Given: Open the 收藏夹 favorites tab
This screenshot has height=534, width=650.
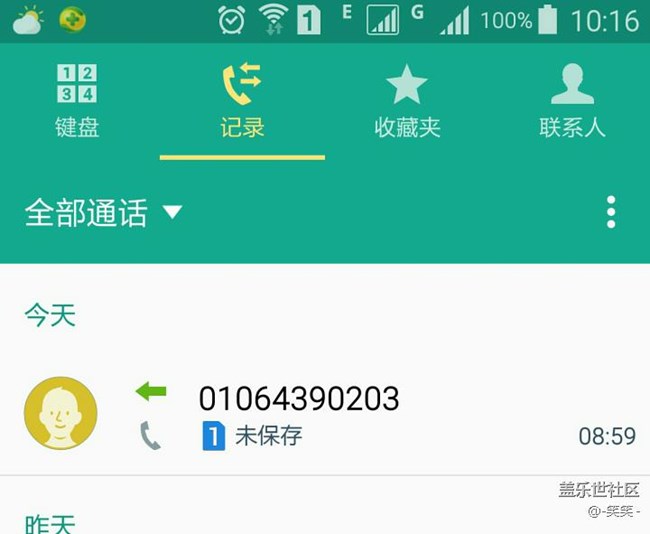Looking at the screenshot, I should (x=407, y=101).
